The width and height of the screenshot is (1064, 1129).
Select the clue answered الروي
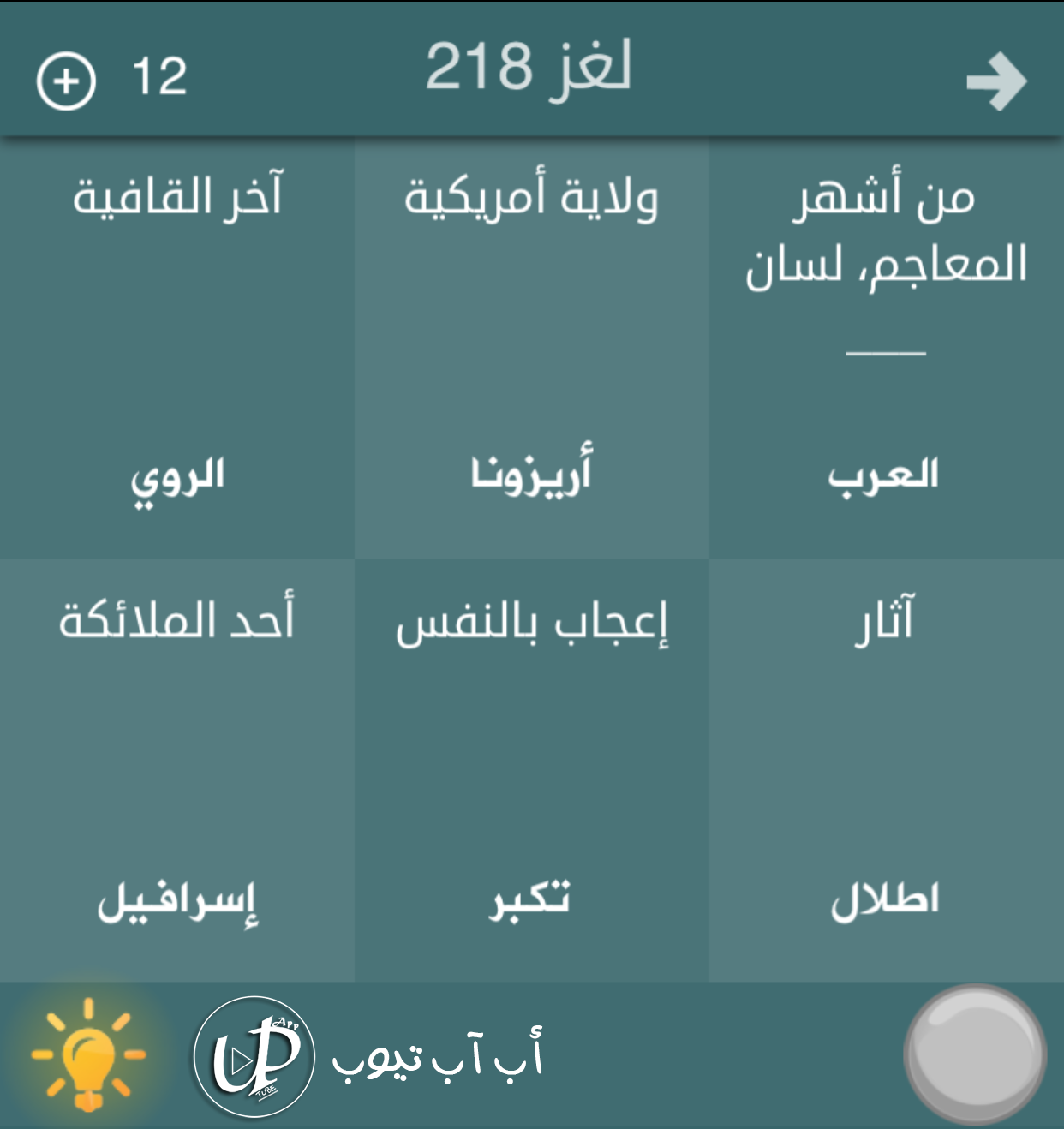(177, 347)
